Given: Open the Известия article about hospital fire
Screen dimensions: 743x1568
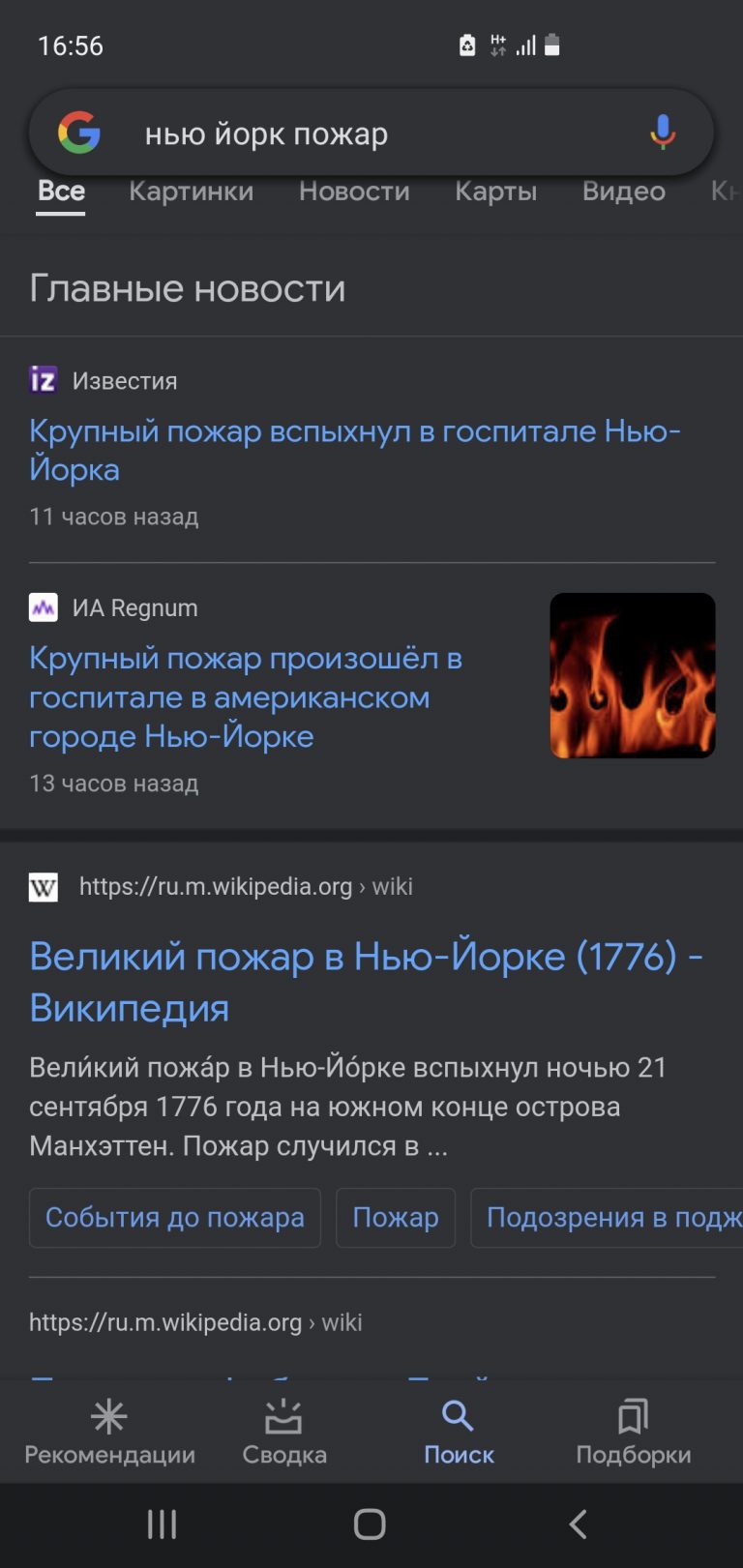Looking at the screenshot, I should click(x=355, y=450).
